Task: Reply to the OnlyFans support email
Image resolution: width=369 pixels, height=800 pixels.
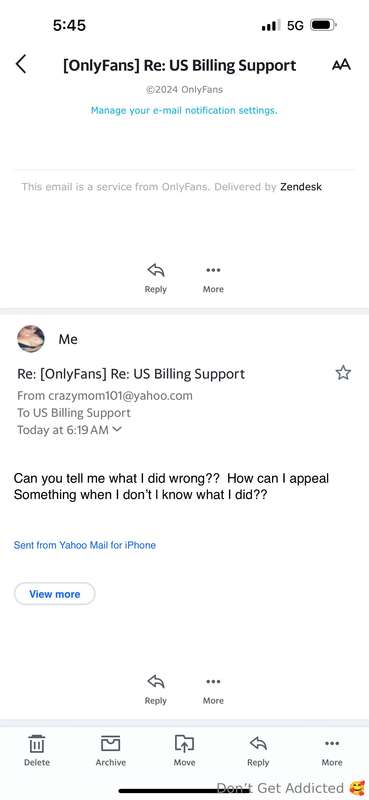Action: tap(156, 278)
